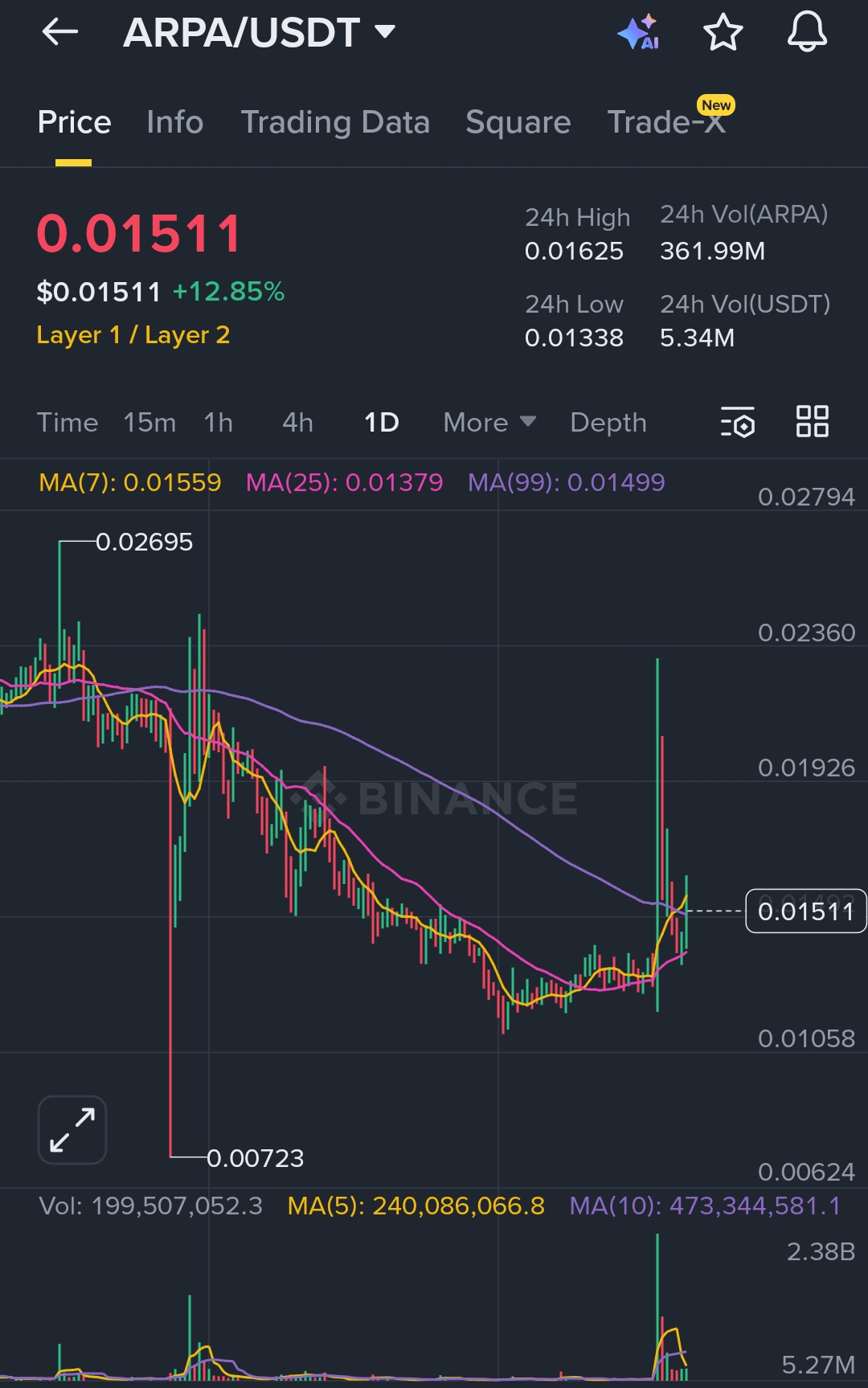The image size is (868, 1388).
Task: Select the 1D chart interval
Action: click(381, 422)
